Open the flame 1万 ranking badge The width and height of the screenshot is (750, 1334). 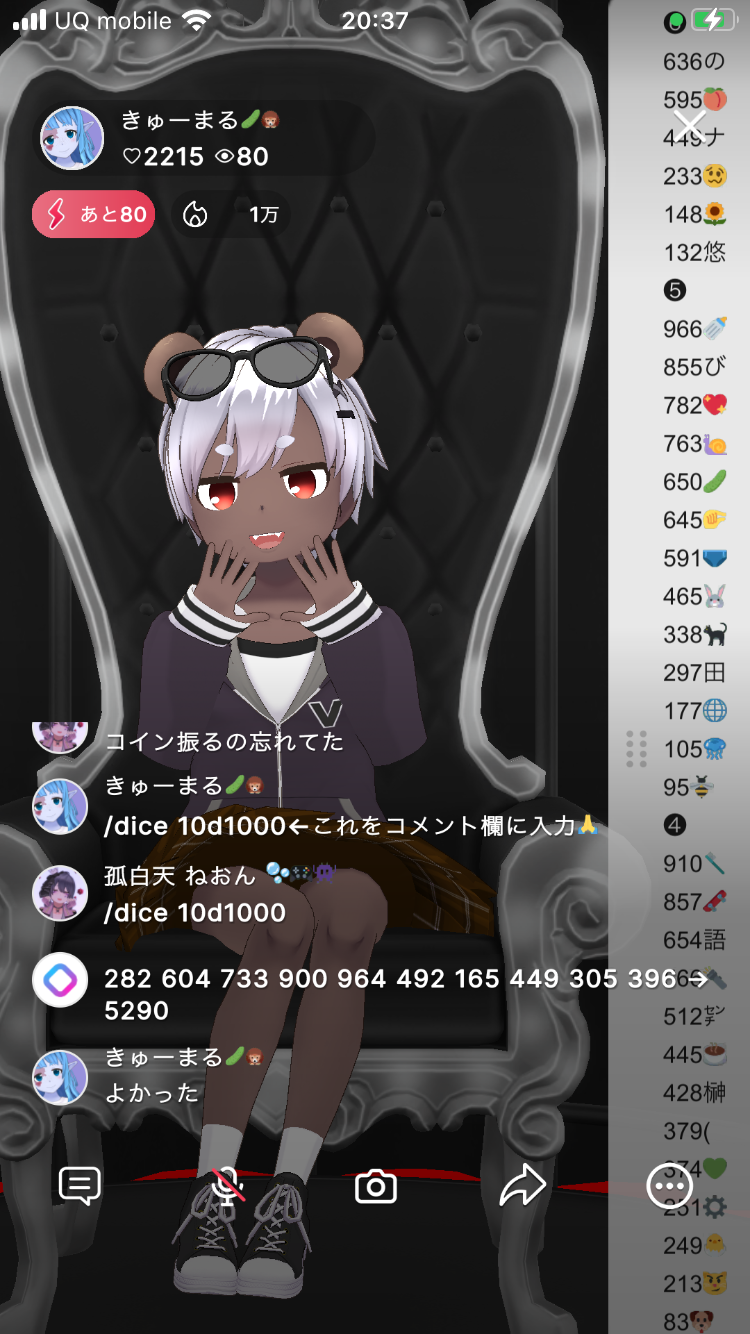pos(231,214)
